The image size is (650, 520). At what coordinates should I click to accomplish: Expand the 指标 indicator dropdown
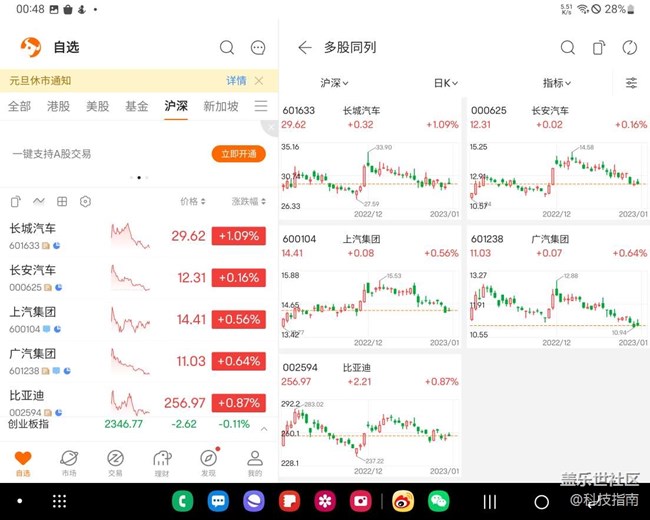pyautogui.click(x=556, y=83)
